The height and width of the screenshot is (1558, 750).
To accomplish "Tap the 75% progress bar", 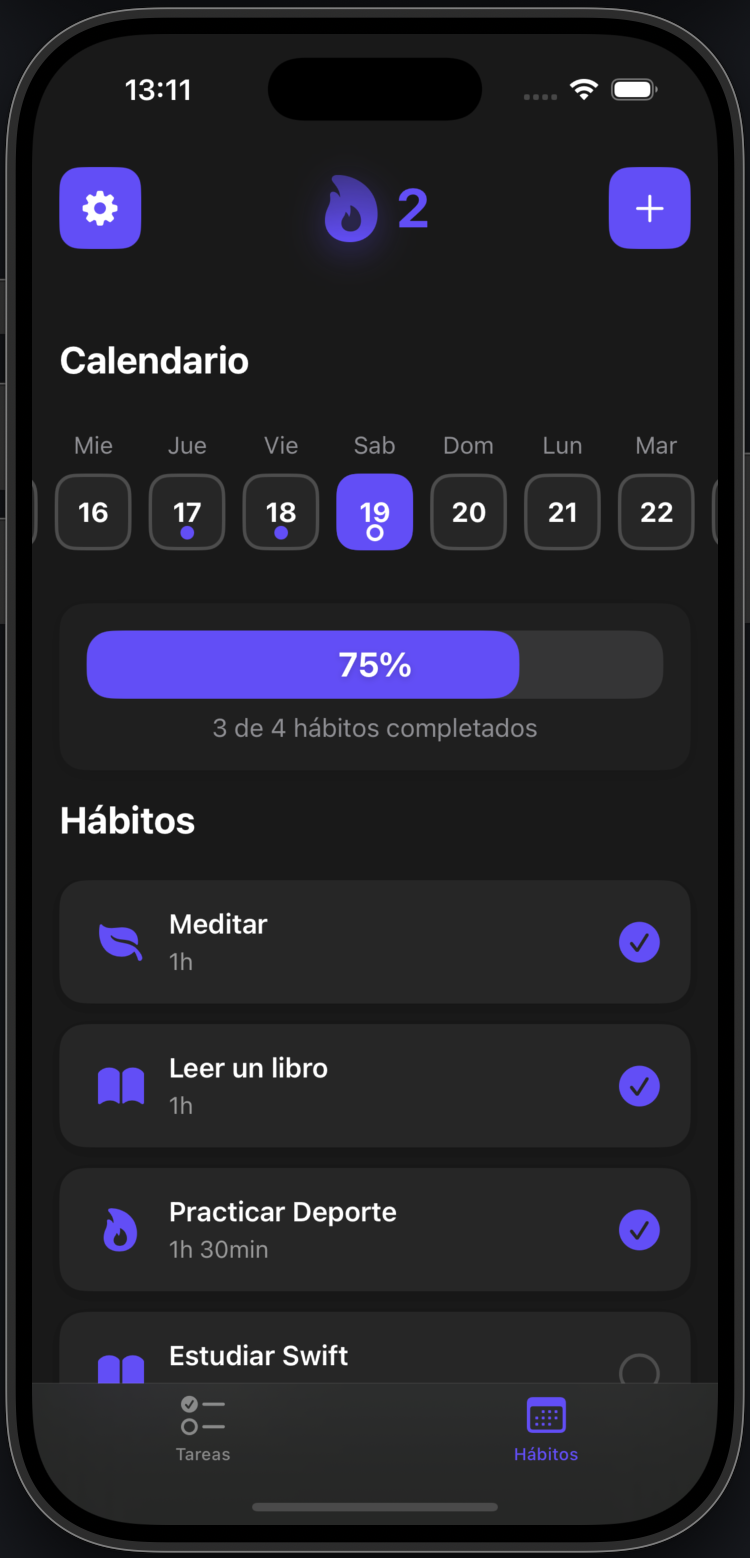I will point(303,664).
